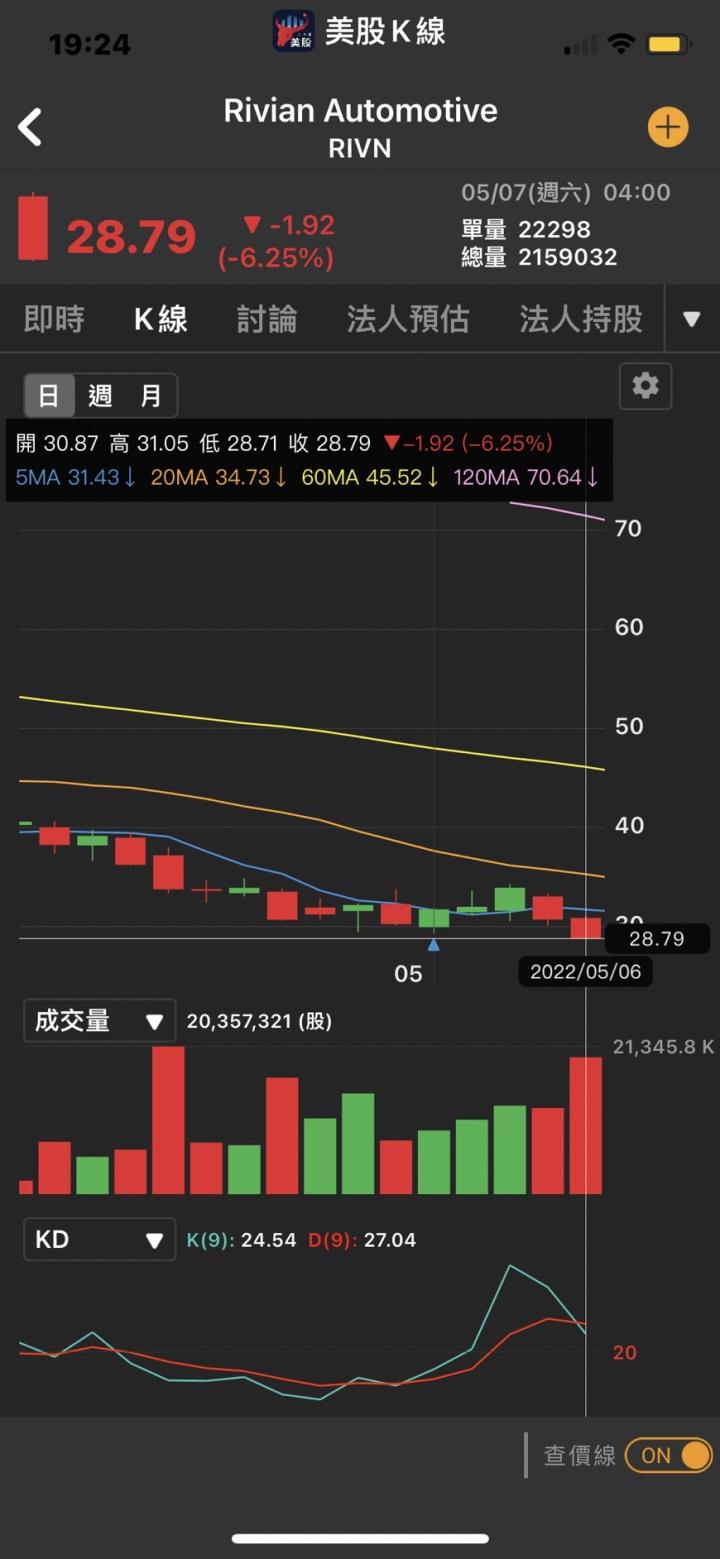Open the 討論 tab

click(267, 320)
